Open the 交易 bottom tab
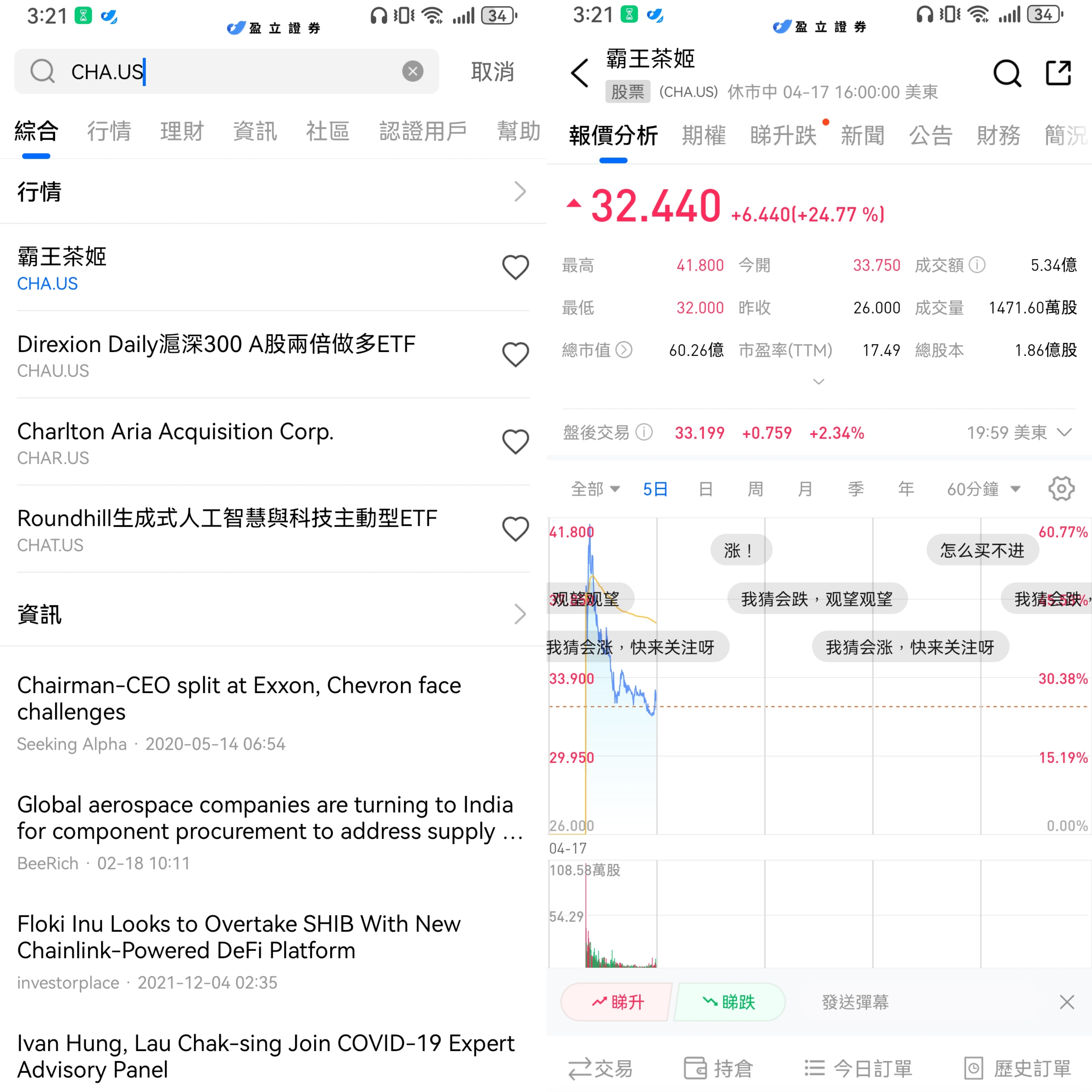The width and height of the screenshot is (1092, 1092). pos(600,1068)
